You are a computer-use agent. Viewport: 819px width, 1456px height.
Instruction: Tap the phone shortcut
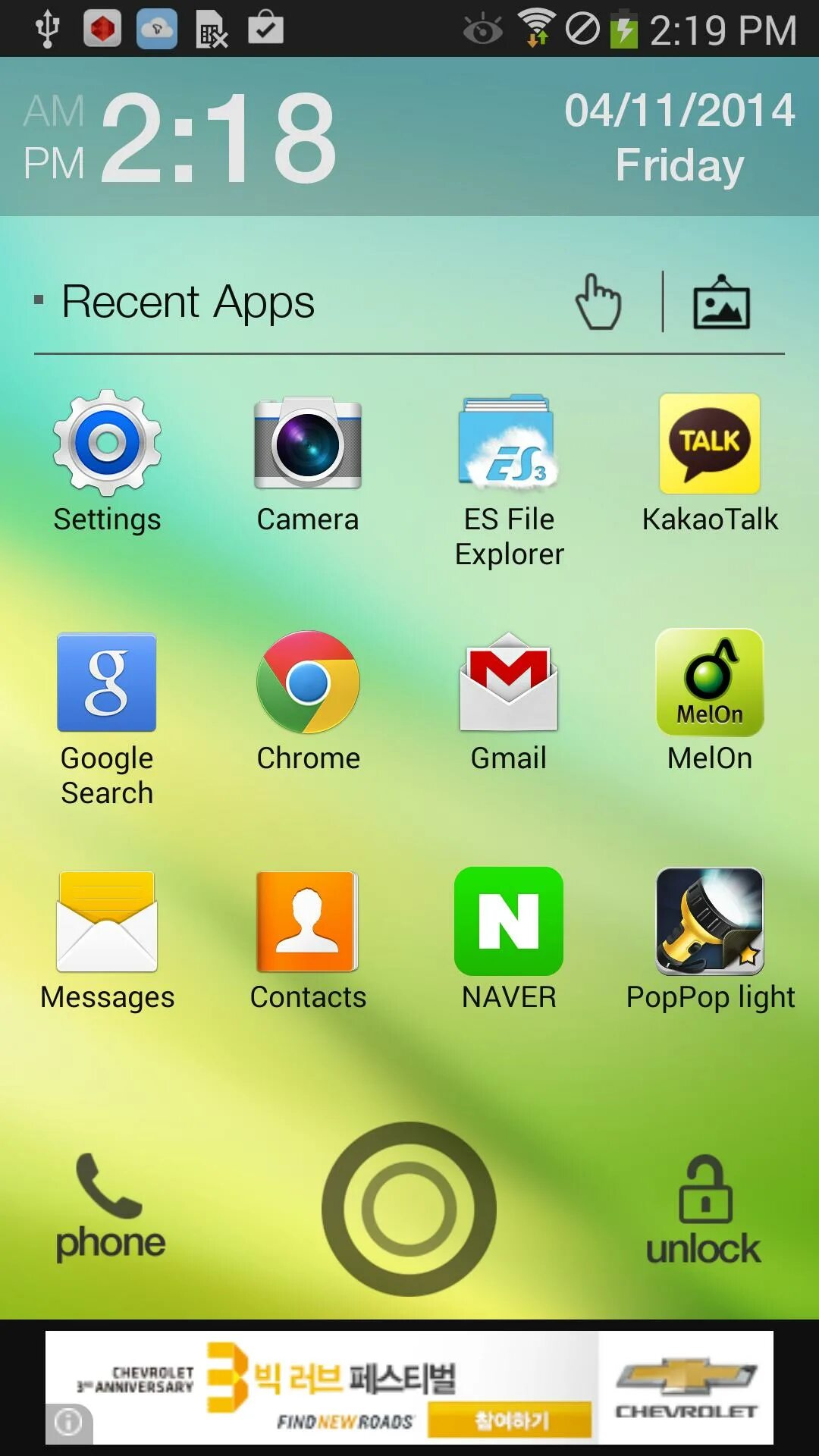click(110, 1207)
